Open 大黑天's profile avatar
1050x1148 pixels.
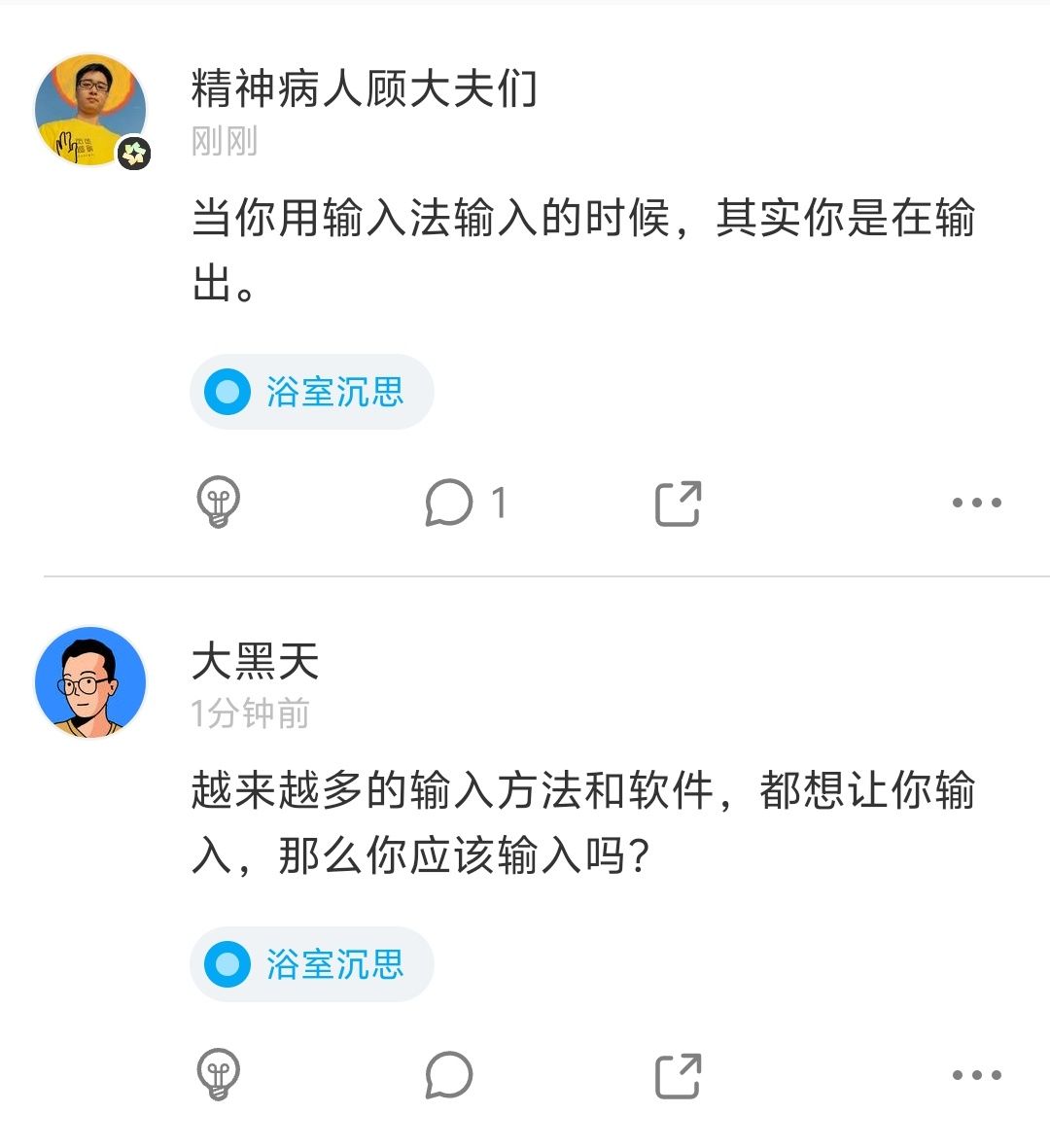[x=90, y=682]
